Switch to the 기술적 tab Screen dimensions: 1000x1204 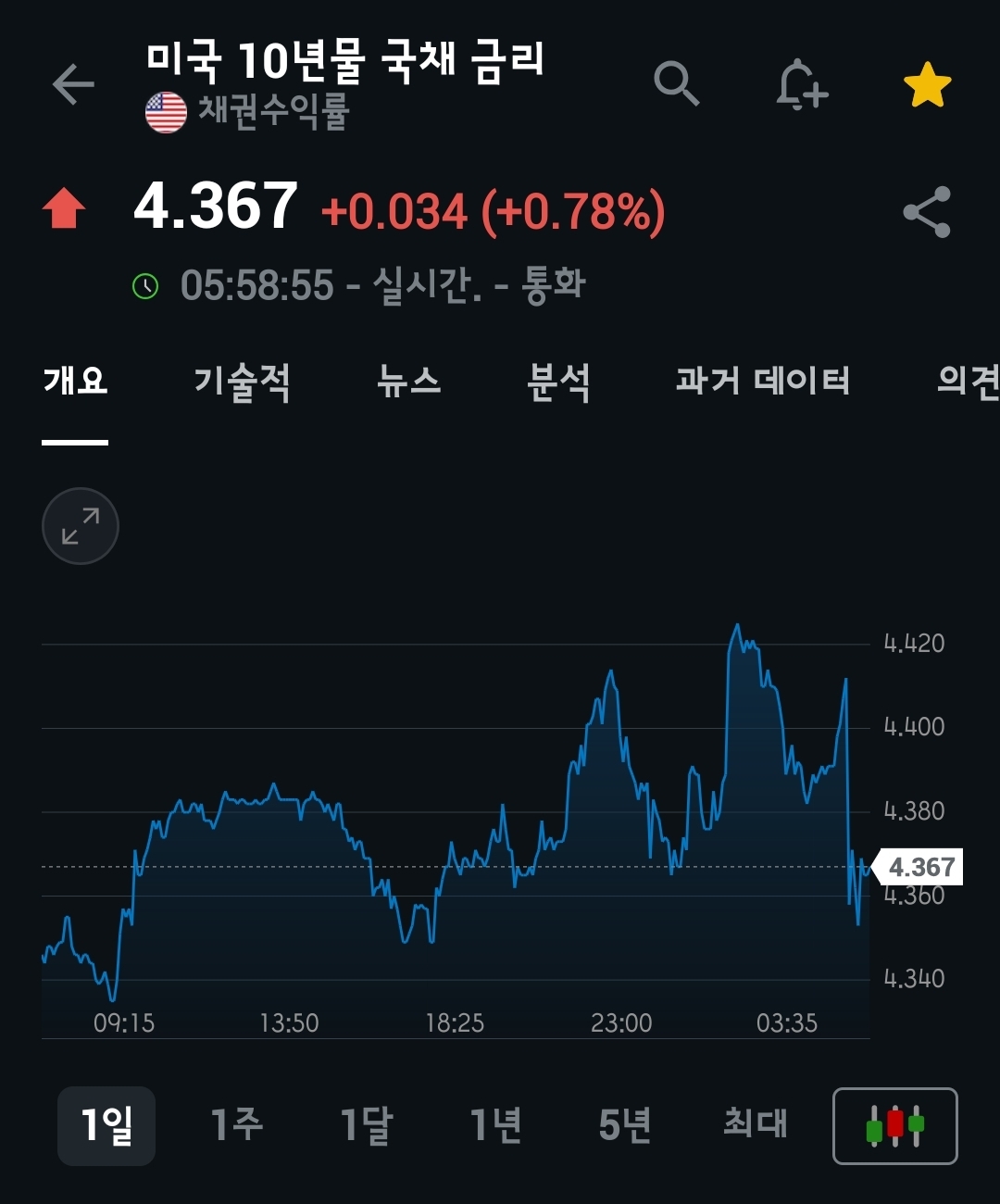pos(242,381)
